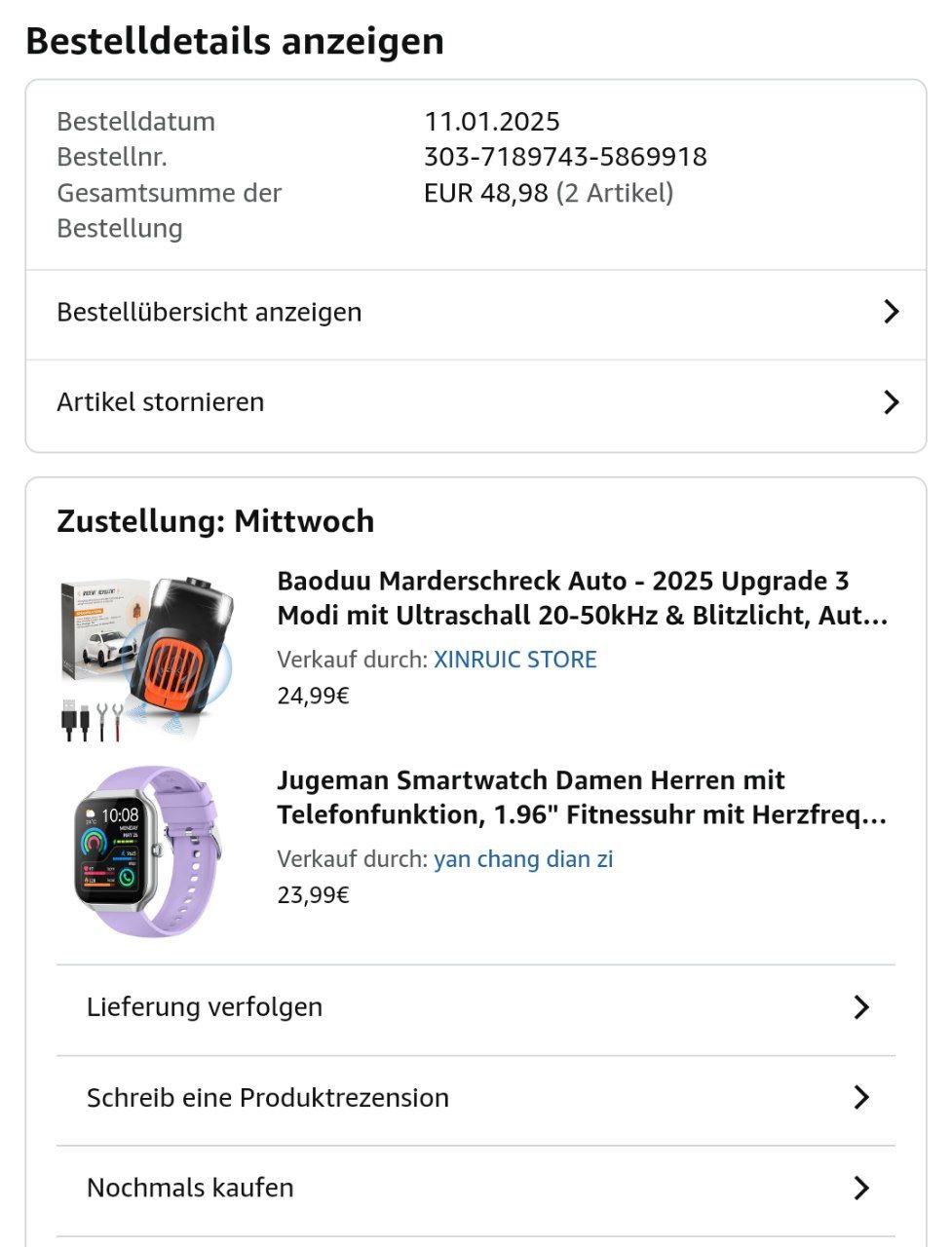Select Artikel stornieren
This screenshot has width=952, height=1247.
pyautogui.click(x=476, y=402)
